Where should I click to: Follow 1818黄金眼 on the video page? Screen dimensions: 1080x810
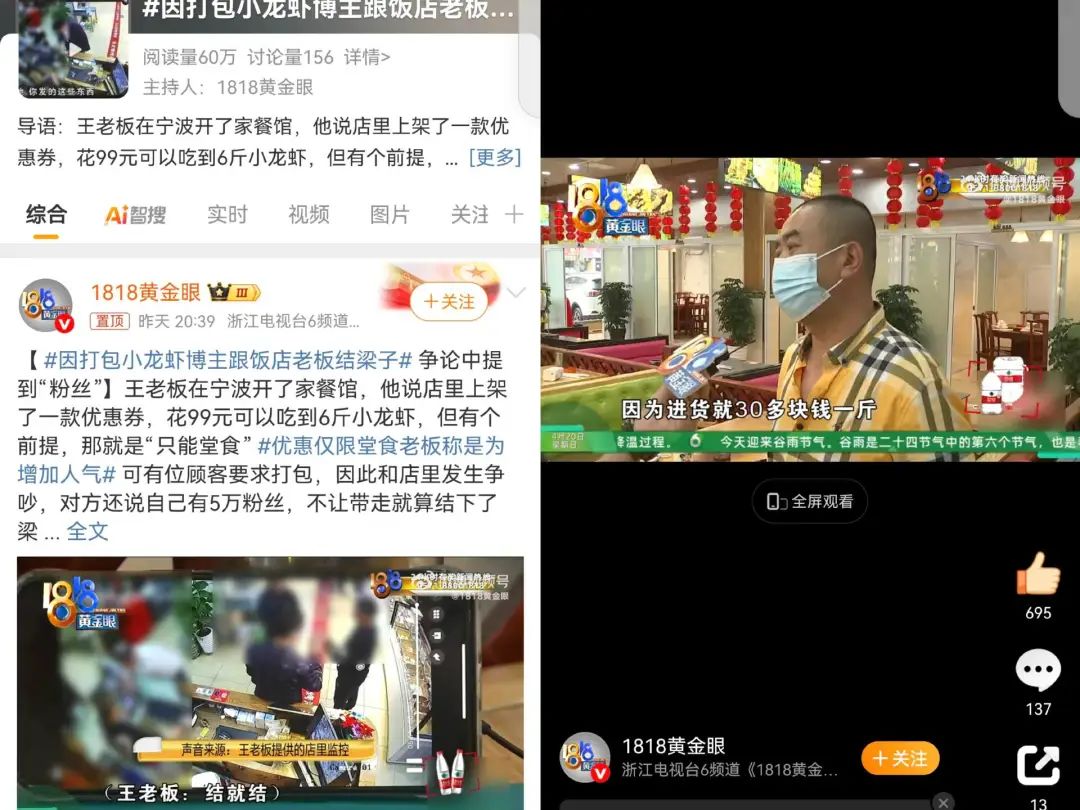(900, 758)
